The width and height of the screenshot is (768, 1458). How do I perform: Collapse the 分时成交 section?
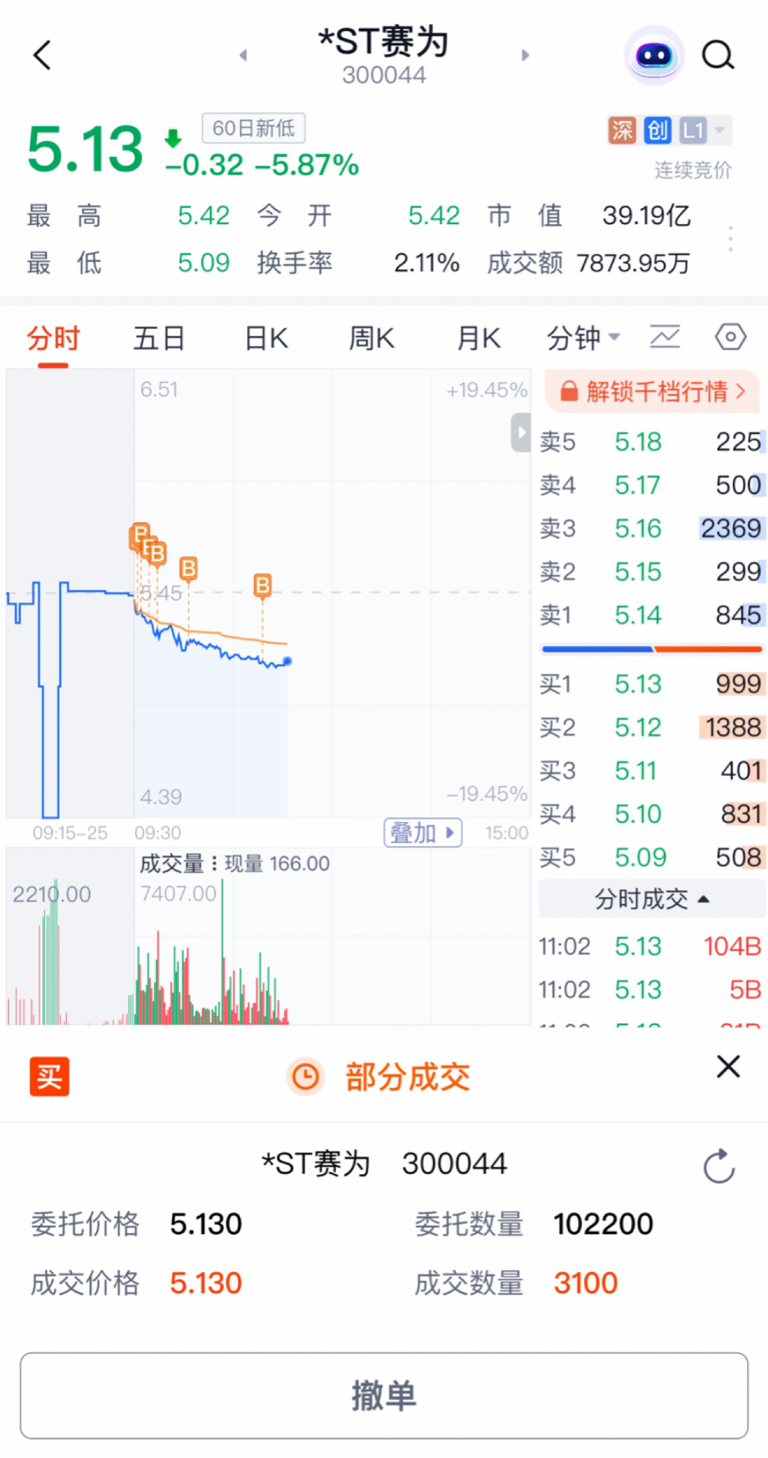click(x=652, y=899)
